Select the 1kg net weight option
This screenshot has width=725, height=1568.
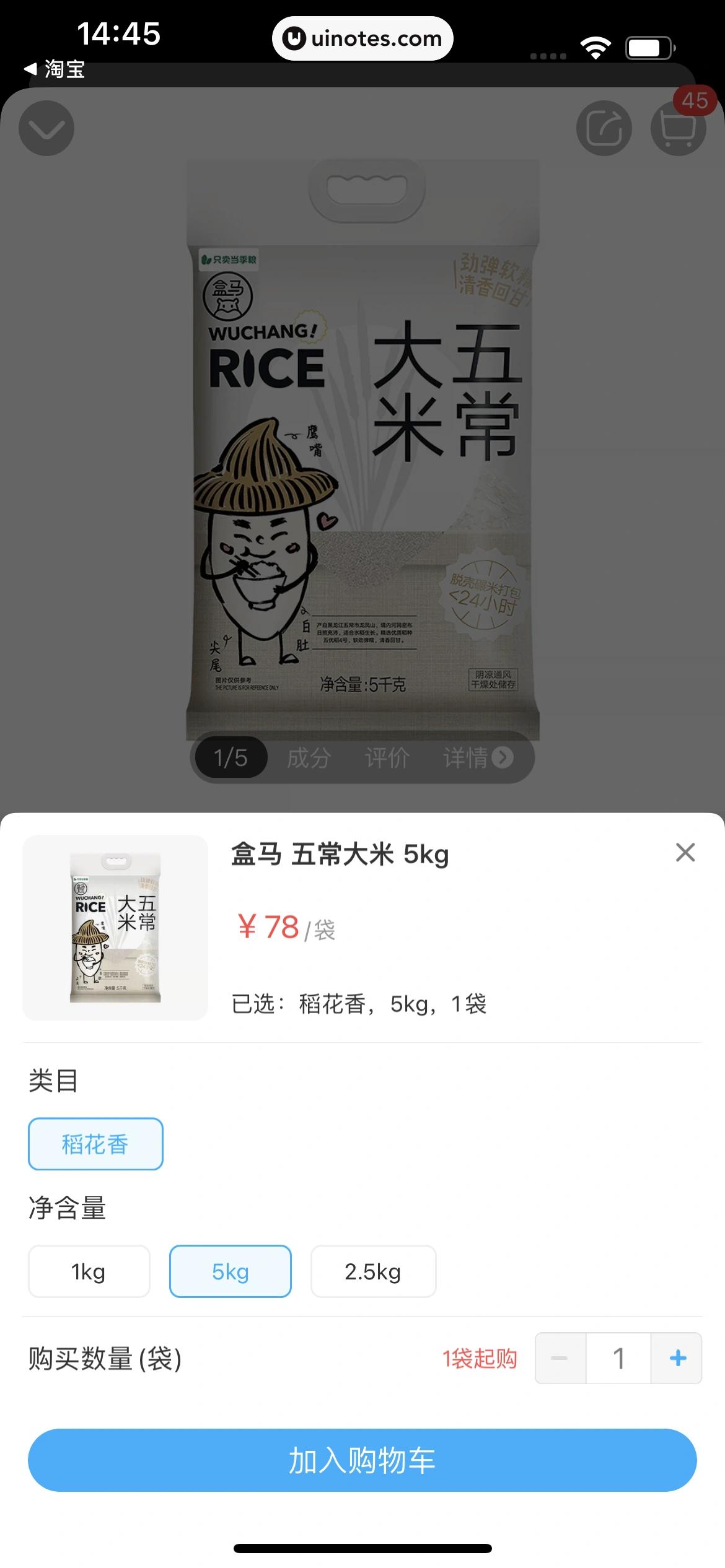[x=89, y=1271]
